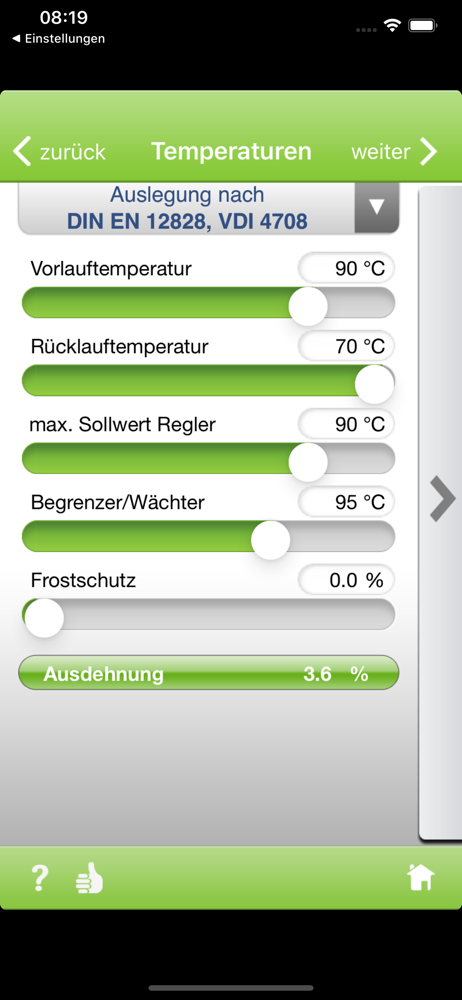Tap the Frostschutz slider
This screenshot has width=462, height=1000.
[209, 615]
